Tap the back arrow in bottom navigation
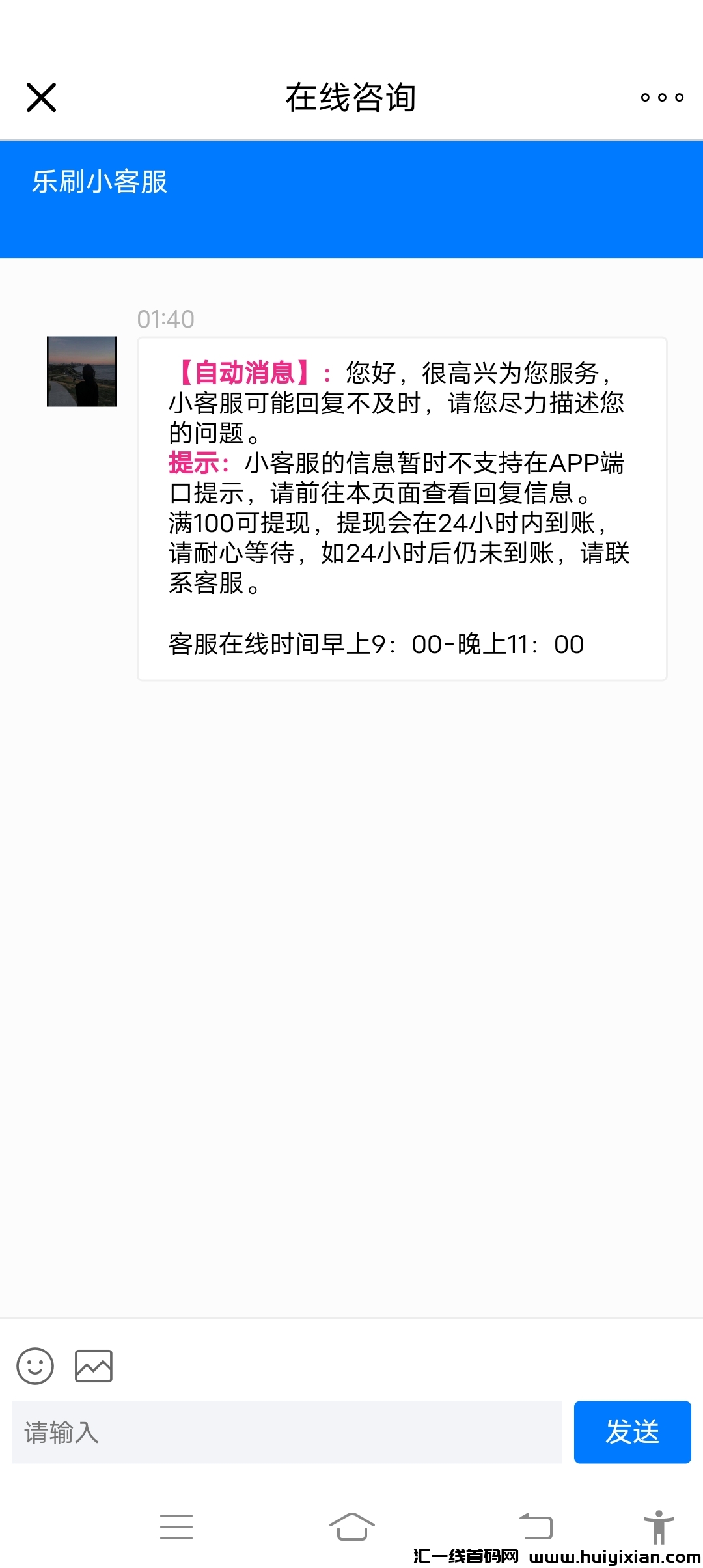Screen dimensions: 703x1568 [x=535, y=1527]
